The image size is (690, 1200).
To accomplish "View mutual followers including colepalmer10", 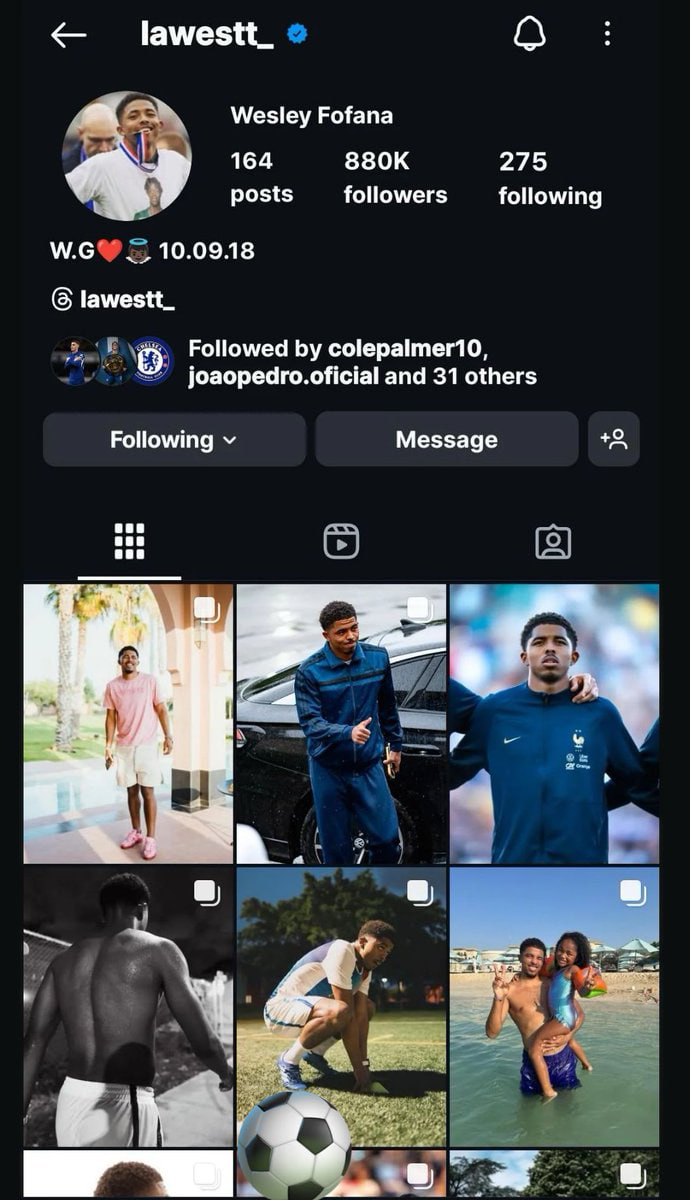I will (360, 363).
